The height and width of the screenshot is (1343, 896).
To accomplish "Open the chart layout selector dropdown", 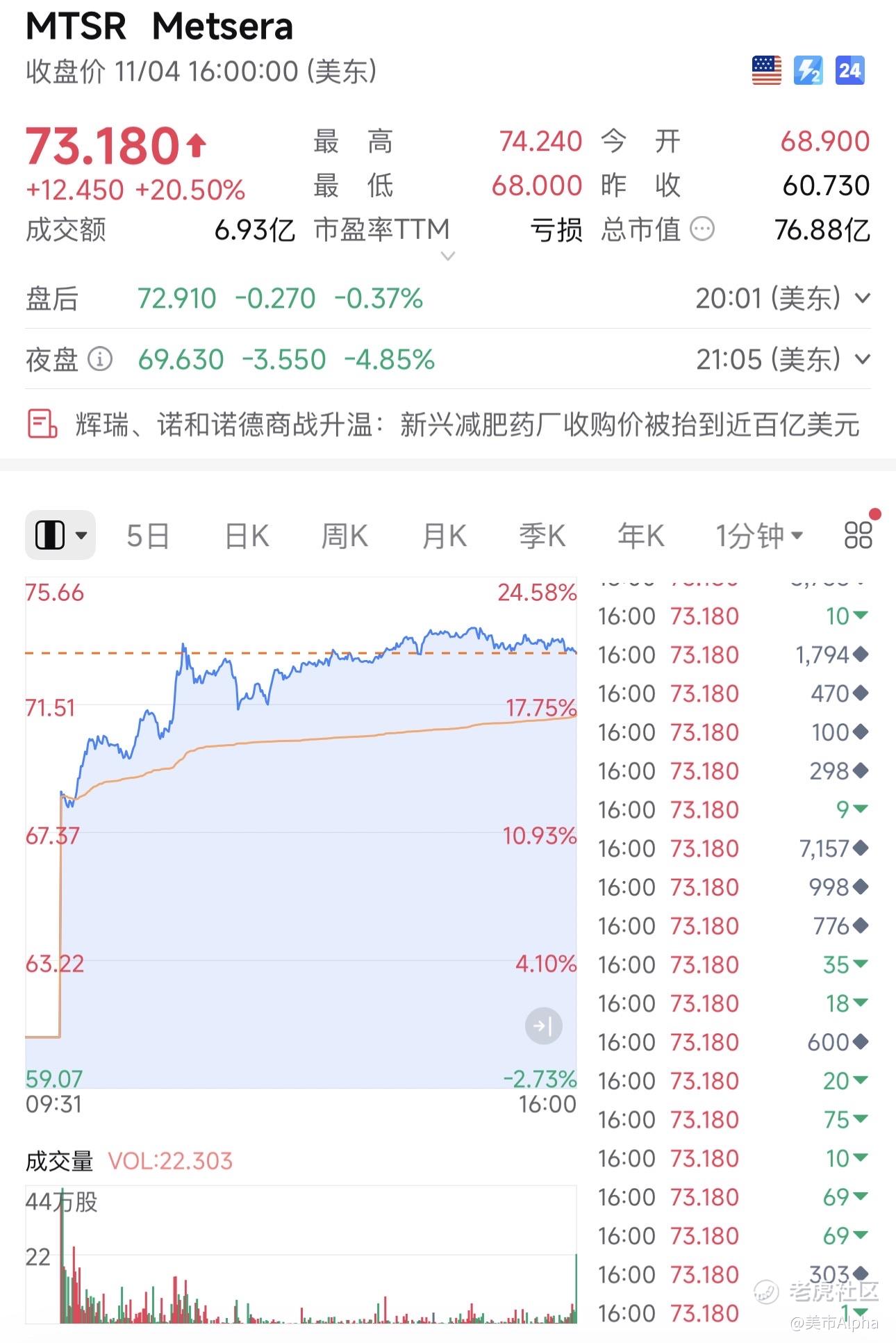I will click(60, 536).
